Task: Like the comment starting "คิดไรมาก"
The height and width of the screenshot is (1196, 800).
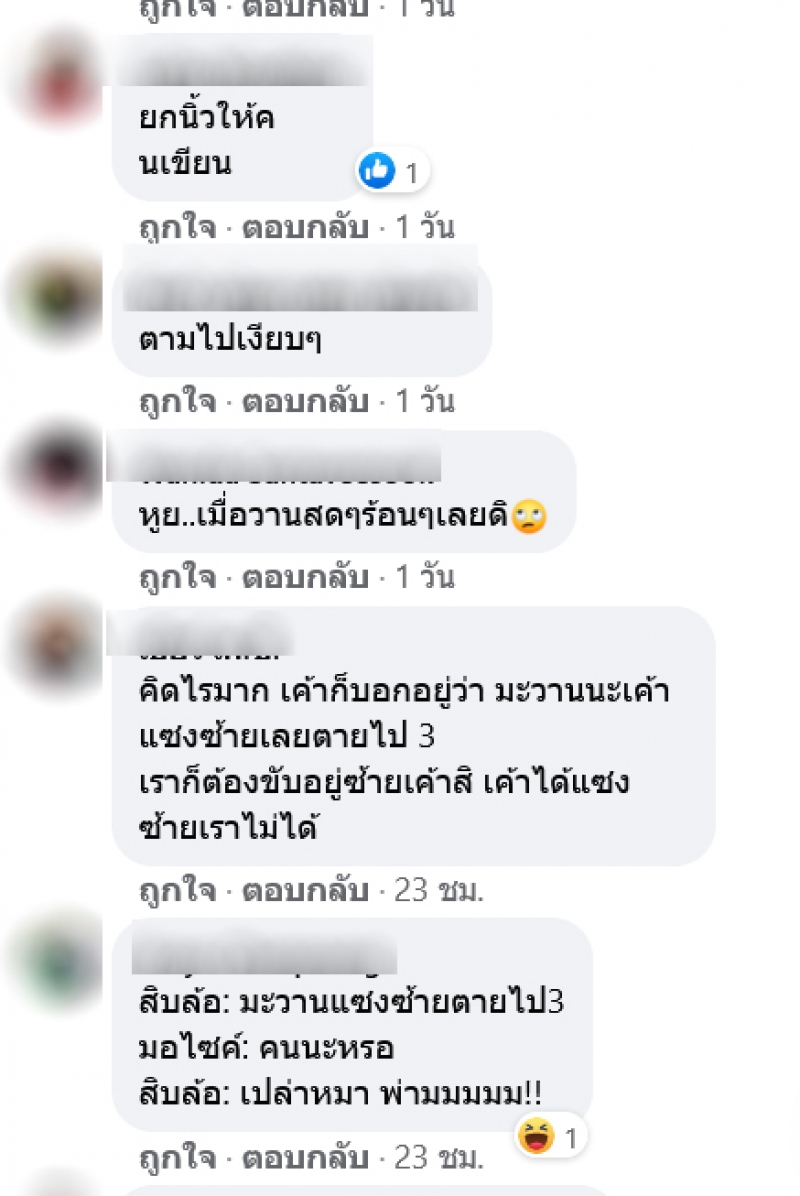Action: click(177, 891)
